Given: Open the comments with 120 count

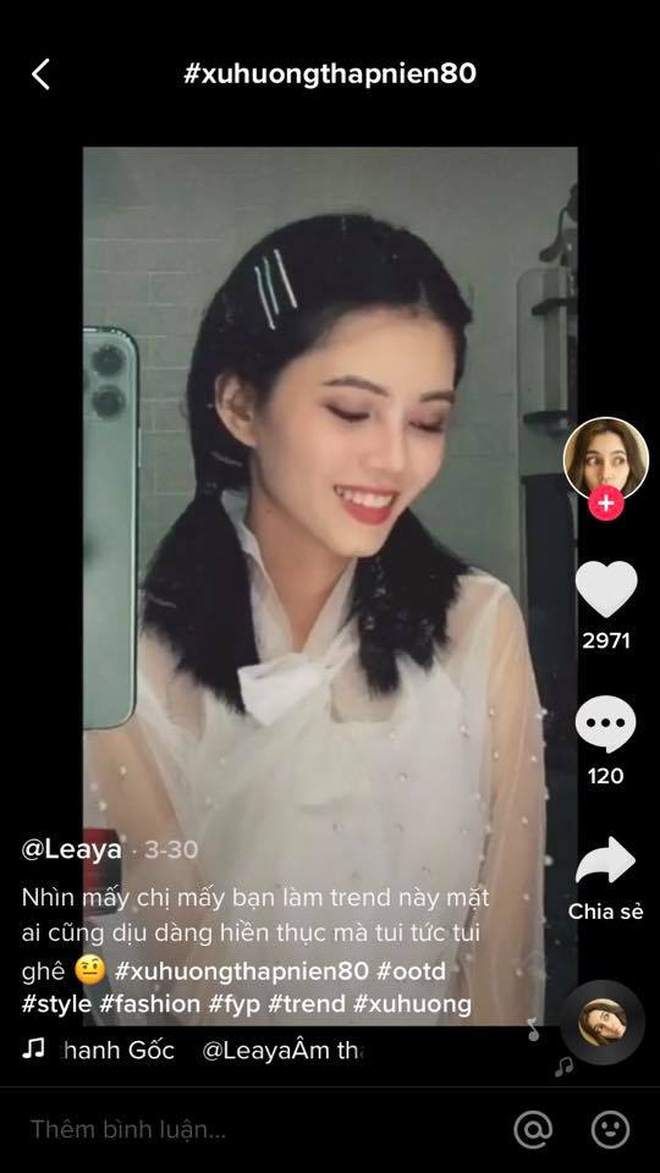Looking at the screenshot, I should [606, 723].
